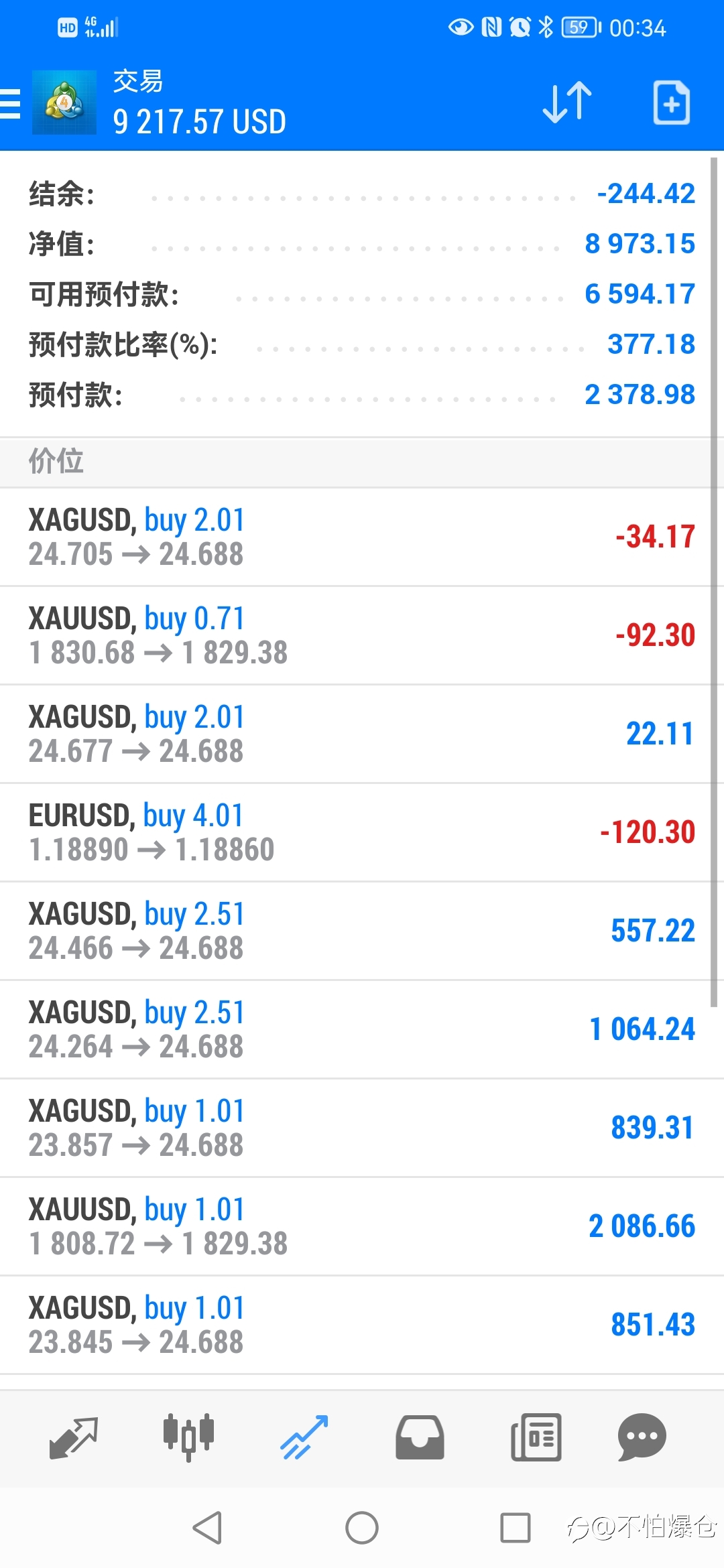This screenshot has height=1568, width=724.
Task: Go back with the system back button
Action: (207, 1528)
